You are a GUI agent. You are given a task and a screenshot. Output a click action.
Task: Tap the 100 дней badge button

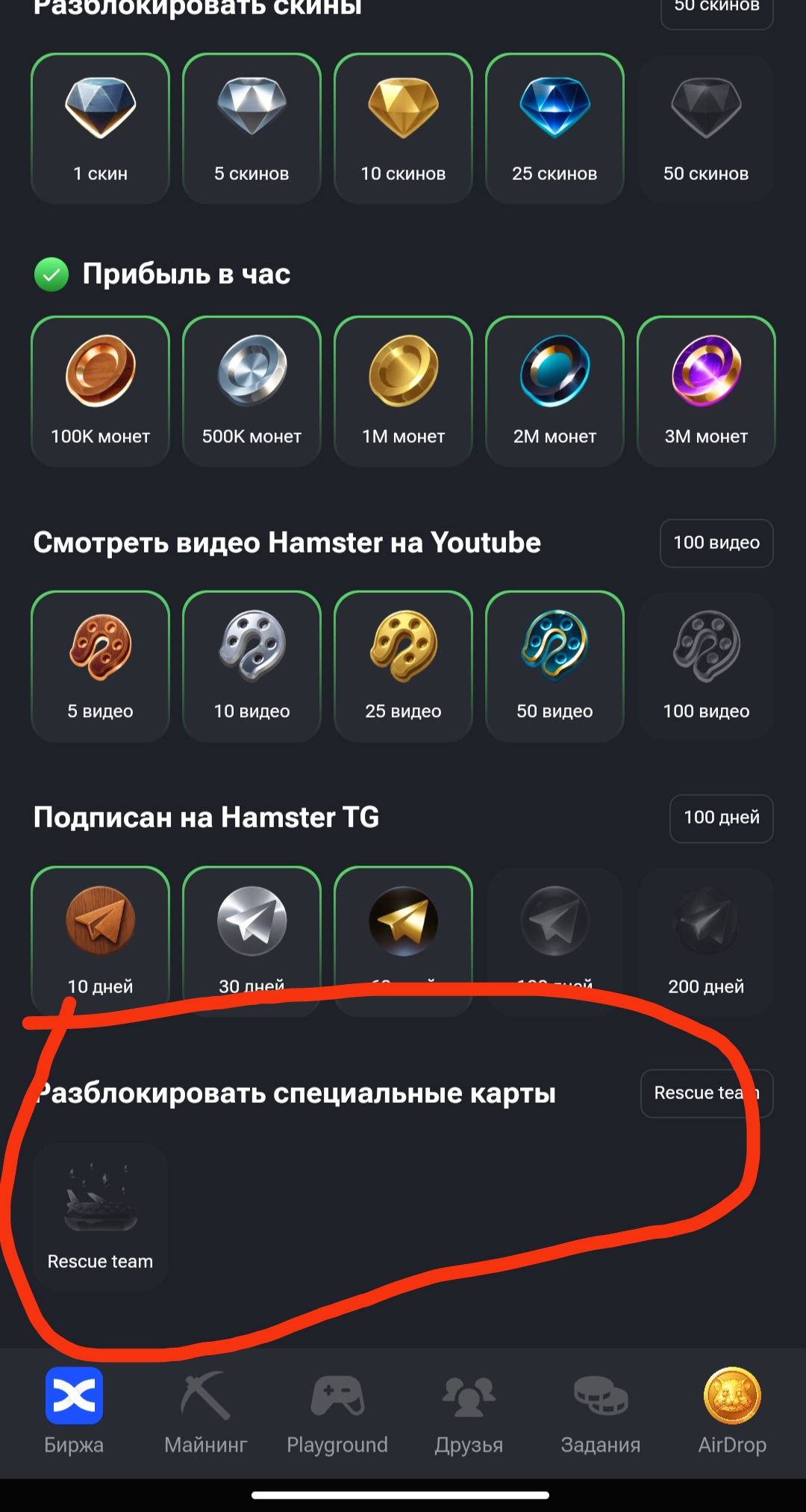(x=722, y=818)
